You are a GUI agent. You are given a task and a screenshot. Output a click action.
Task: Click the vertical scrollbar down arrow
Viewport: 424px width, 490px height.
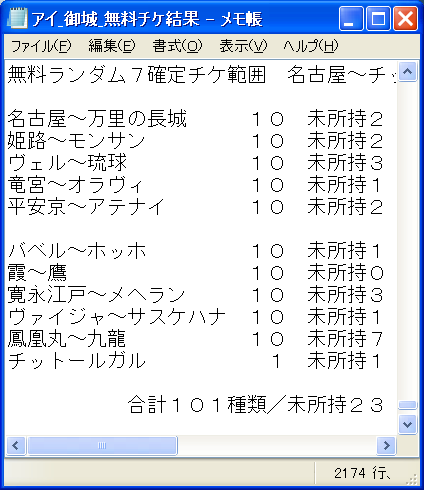pyautogui.click(x=408, y=424)
